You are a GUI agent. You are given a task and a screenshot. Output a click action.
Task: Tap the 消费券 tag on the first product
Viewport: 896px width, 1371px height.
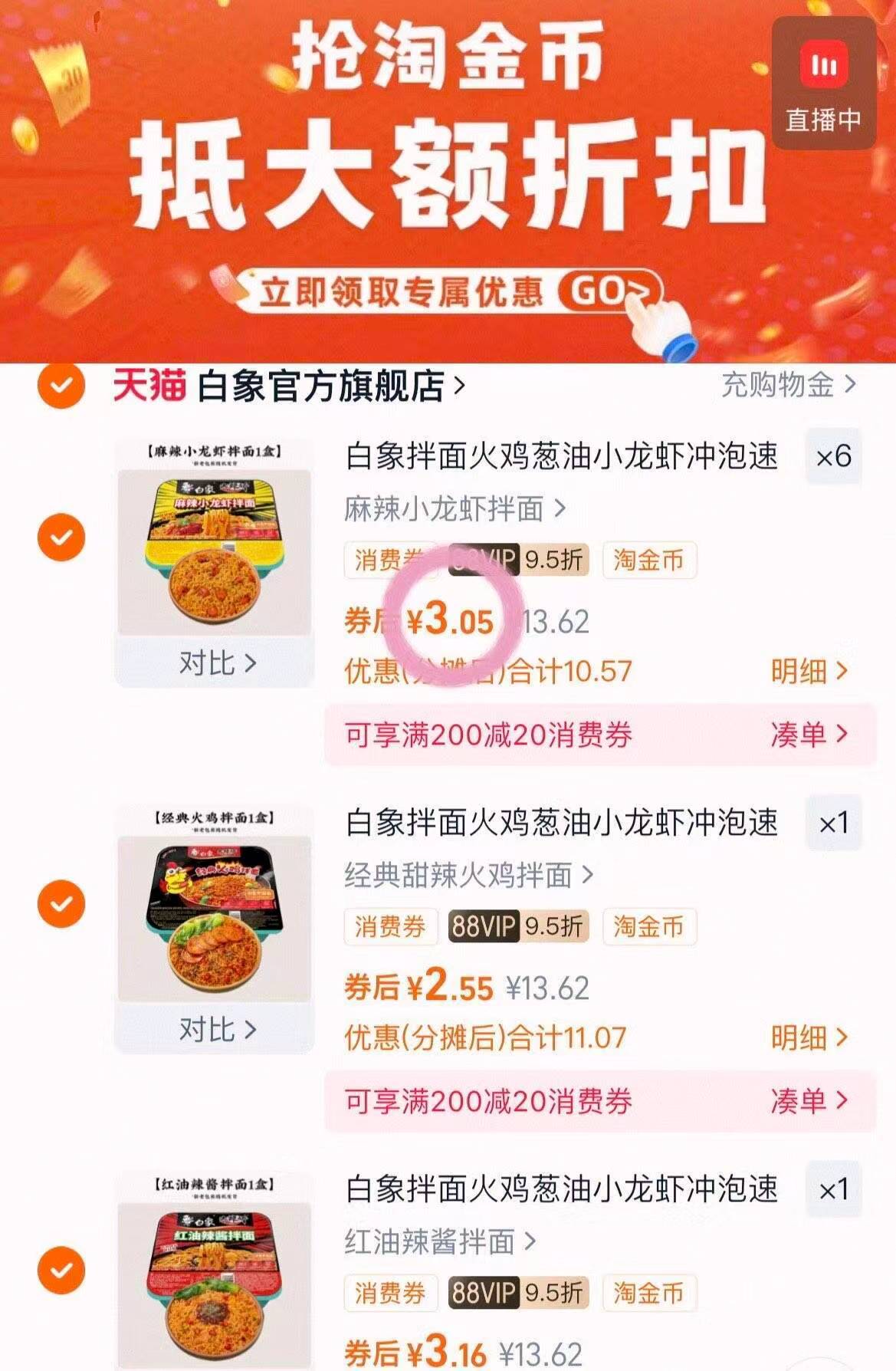[391, 561]
